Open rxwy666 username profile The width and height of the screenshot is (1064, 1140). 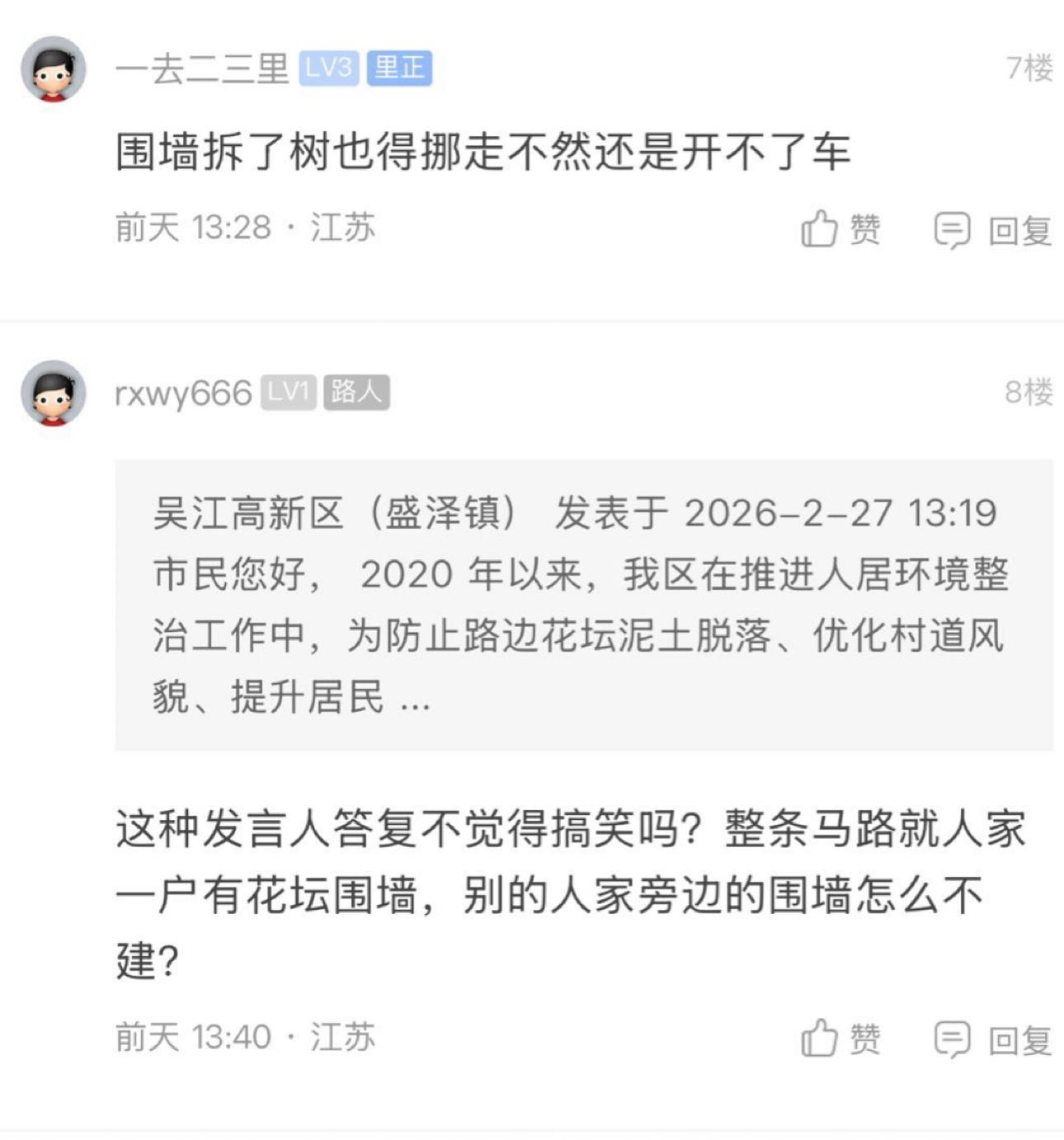coord(183,393)
